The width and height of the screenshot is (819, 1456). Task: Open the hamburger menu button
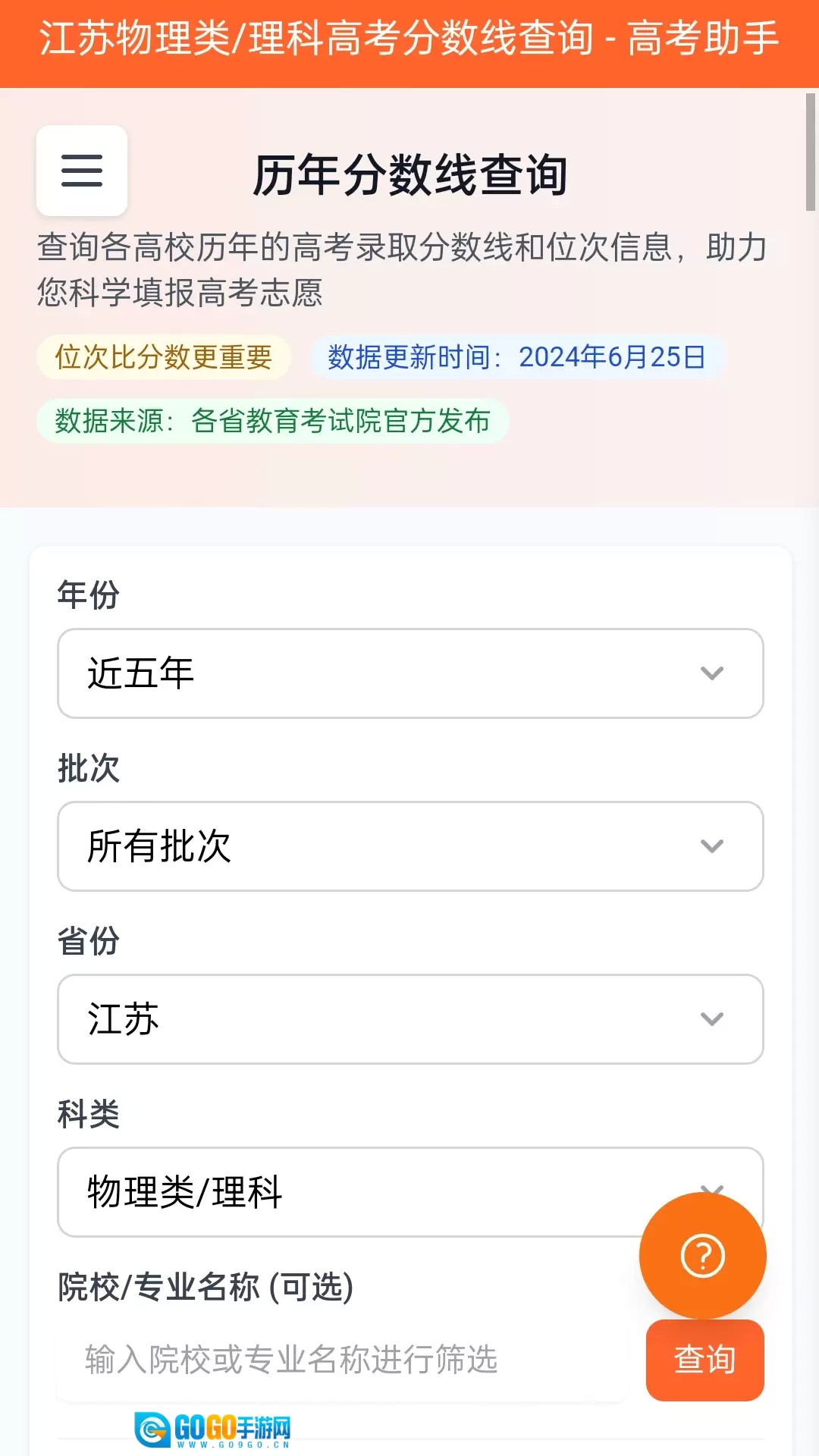[x=82, y=171]
